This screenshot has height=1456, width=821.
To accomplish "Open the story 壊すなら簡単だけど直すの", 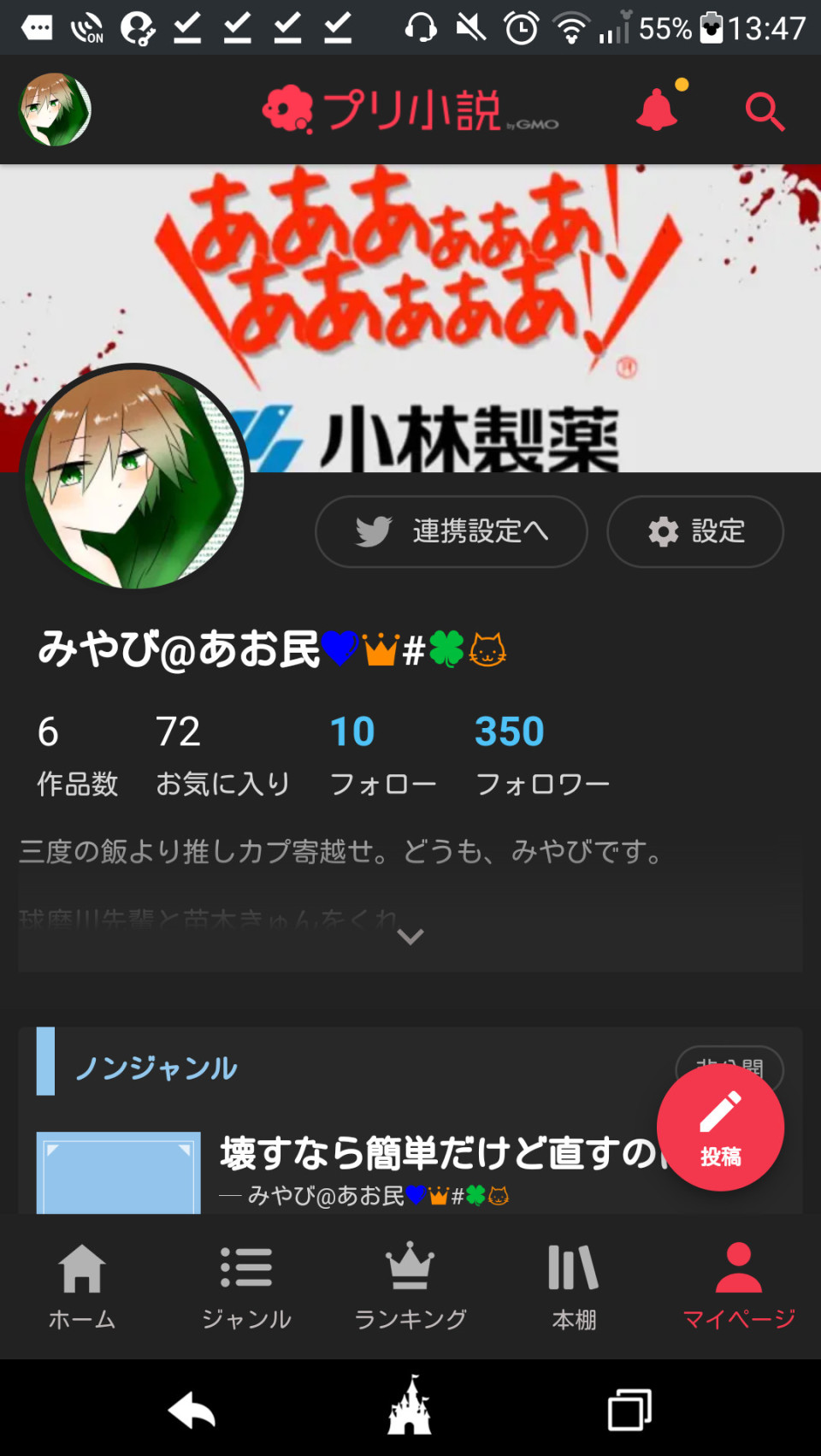I will (x=436, y=1153).
